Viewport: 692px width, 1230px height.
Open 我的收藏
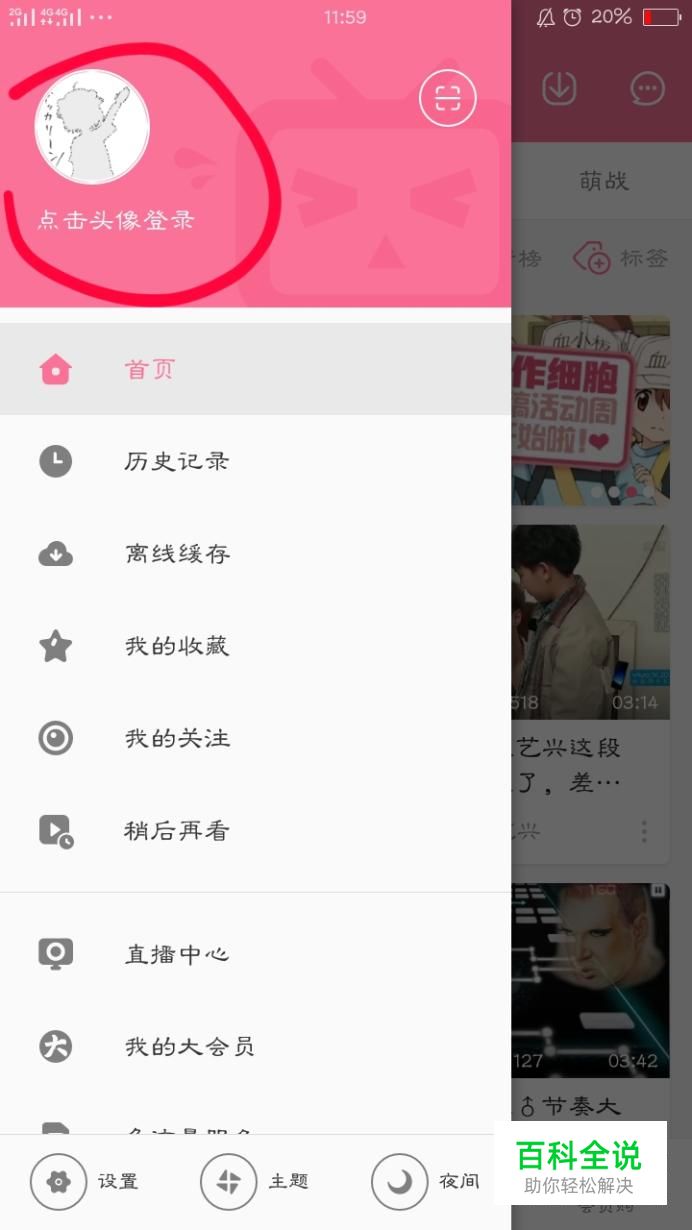coord(176,646)
